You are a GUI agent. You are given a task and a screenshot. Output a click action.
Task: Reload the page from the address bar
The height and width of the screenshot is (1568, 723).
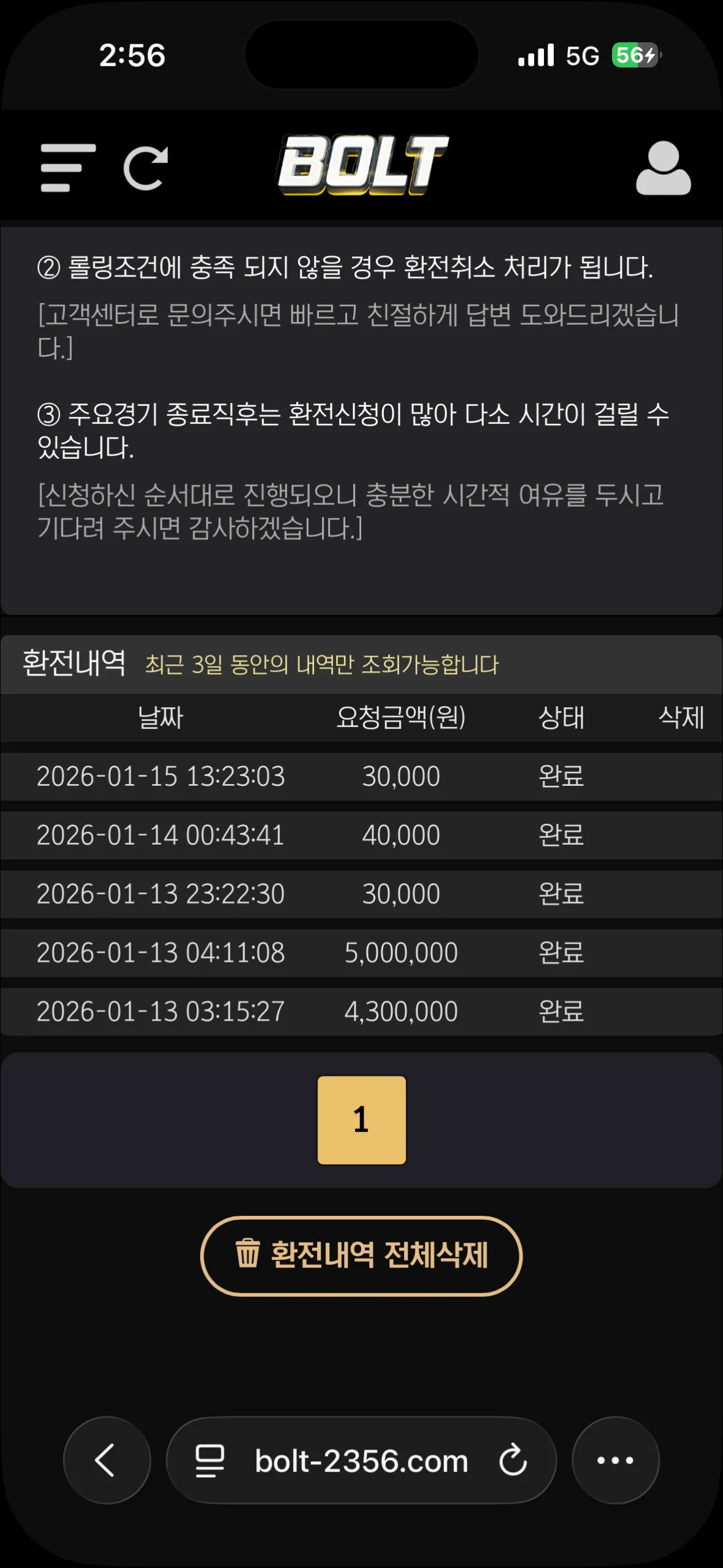tap(513, 1460)
